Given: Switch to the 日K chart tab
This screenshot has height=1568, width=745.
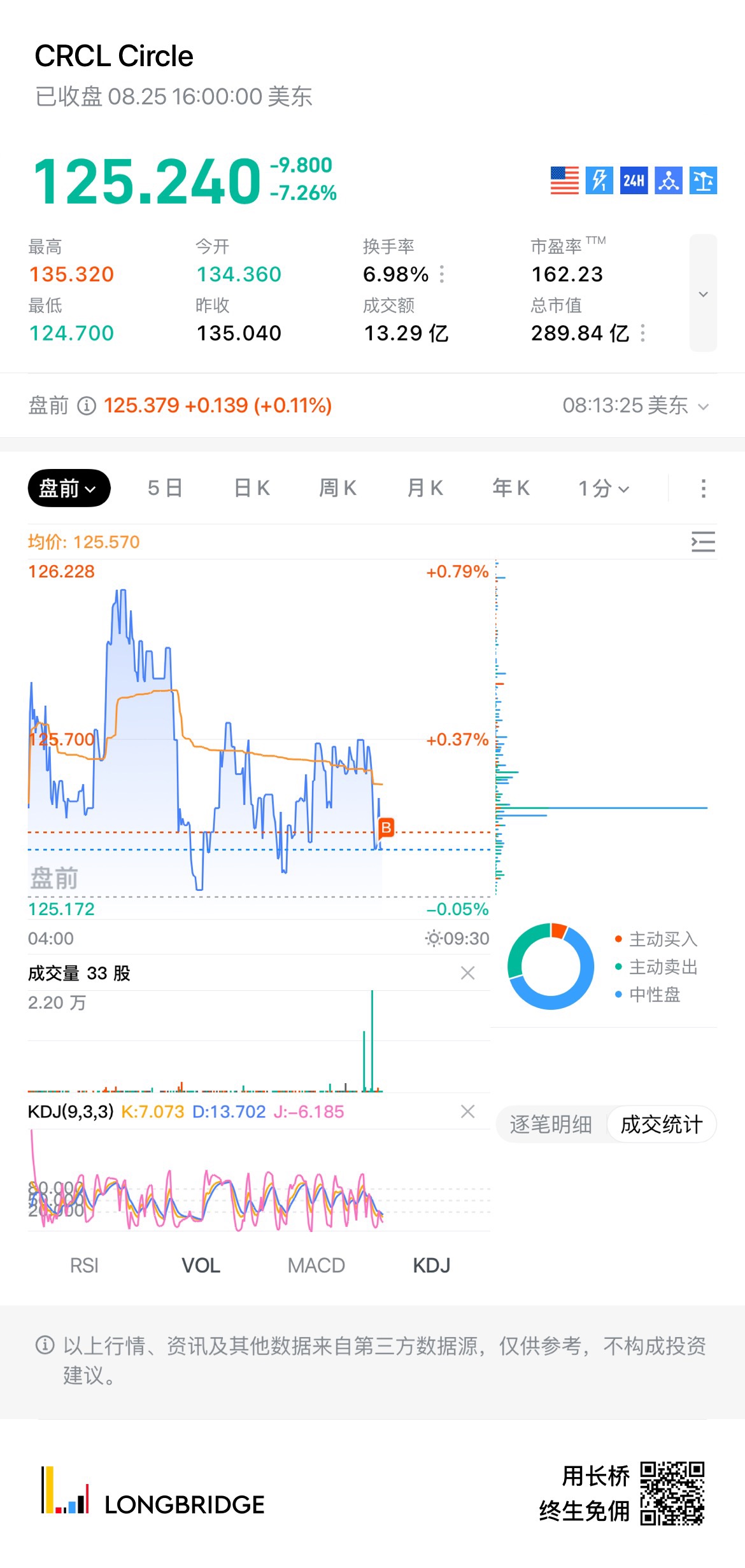Looking at the screenshot, I should click(252, 488).
